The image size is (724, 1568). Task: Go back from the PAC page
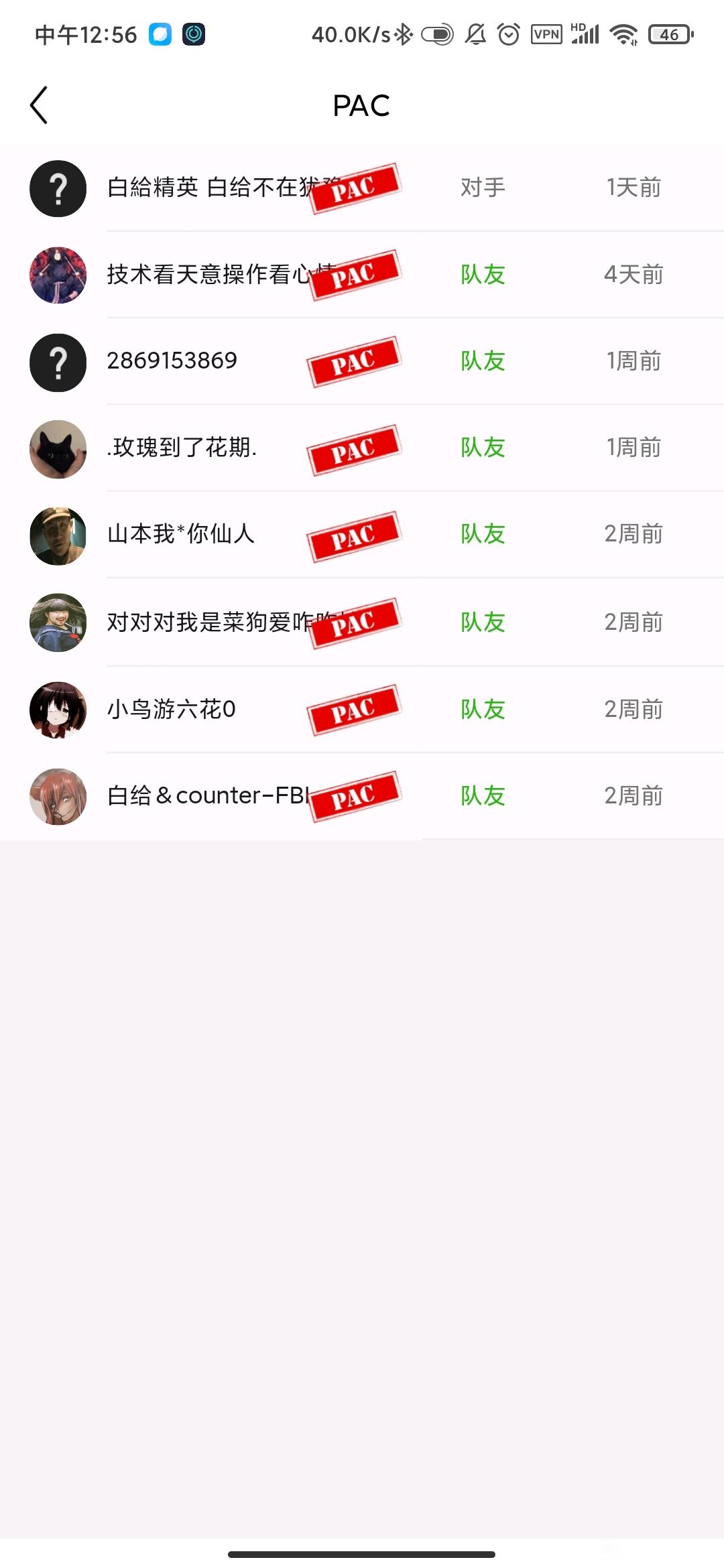tap(39, 105)
